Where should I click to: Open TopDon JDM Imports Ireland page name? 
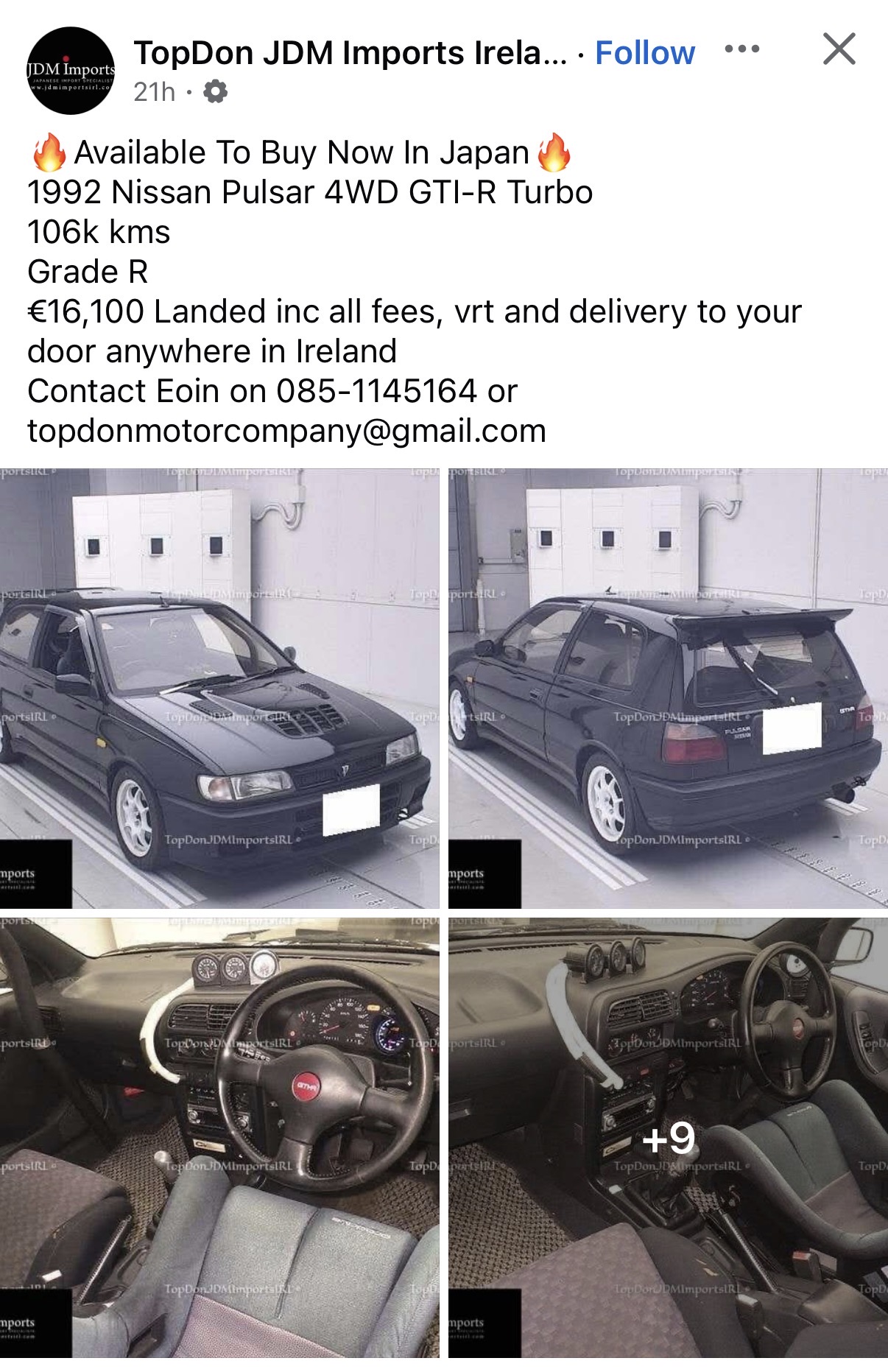point(350,53)
